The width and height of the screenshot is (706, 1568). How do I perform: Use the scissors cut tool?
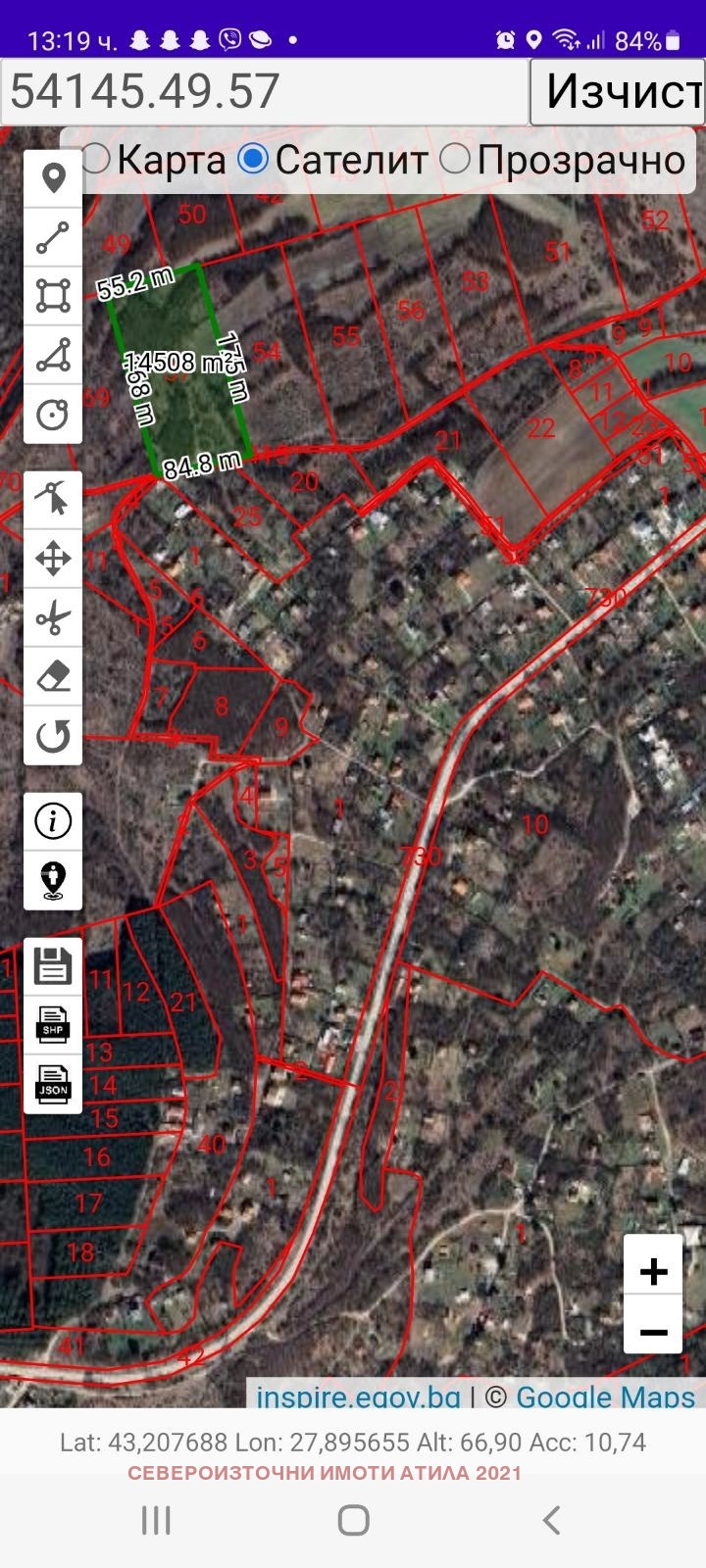[x=53, y=618]
